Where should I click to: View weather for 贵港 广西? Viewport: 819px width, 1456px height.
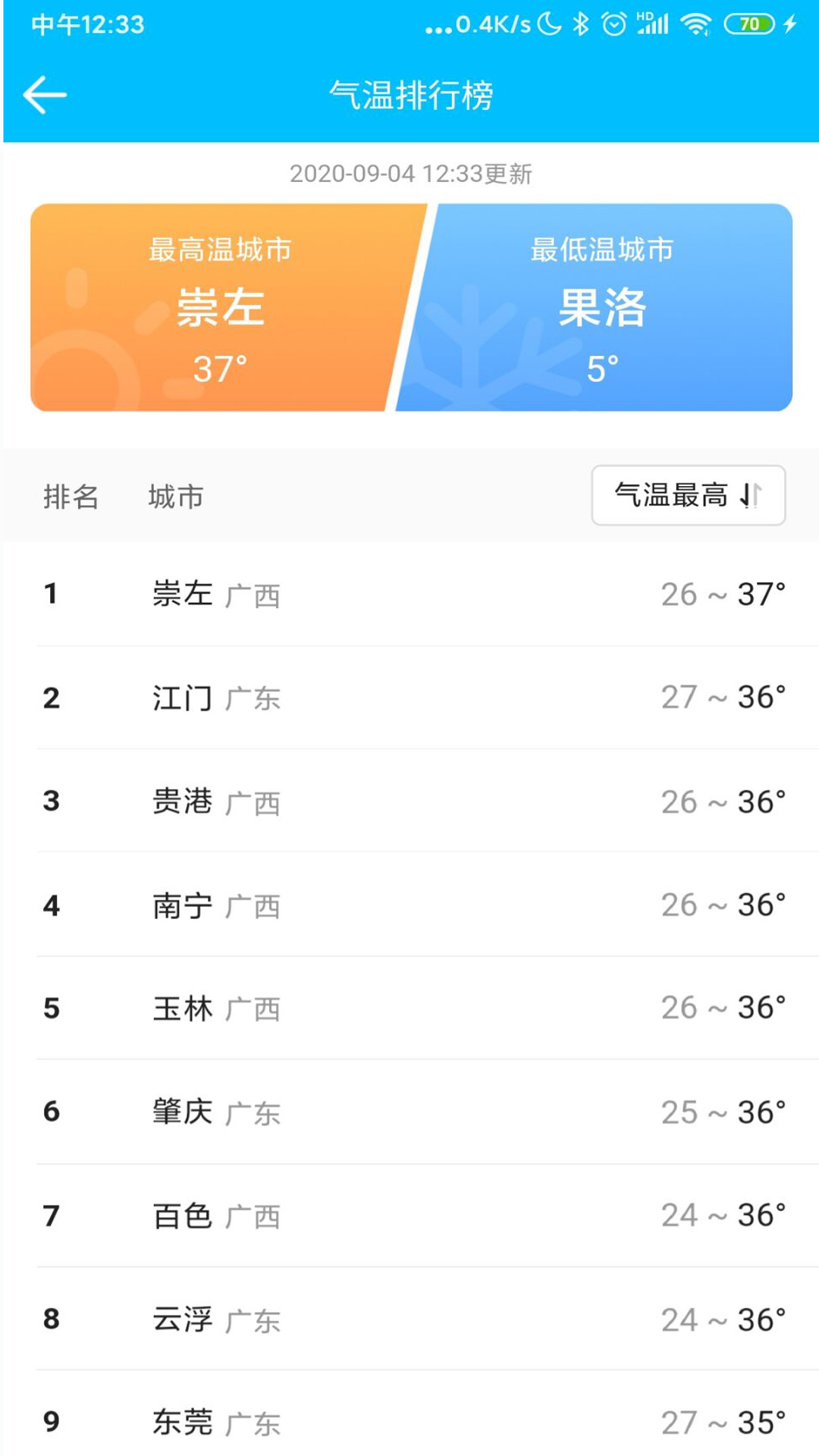(x=409, y=802)
